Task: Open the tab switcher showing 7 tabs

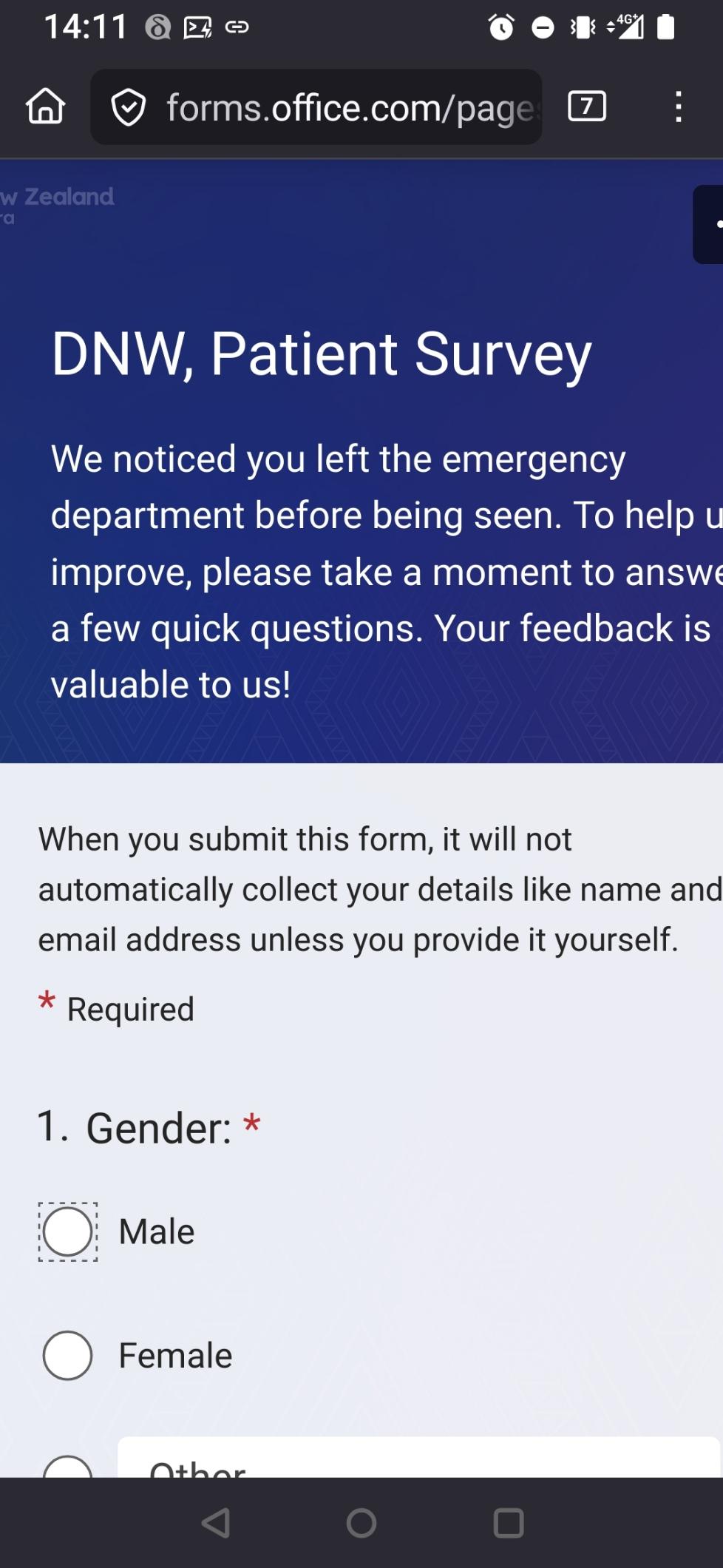Action: point(587,107)
